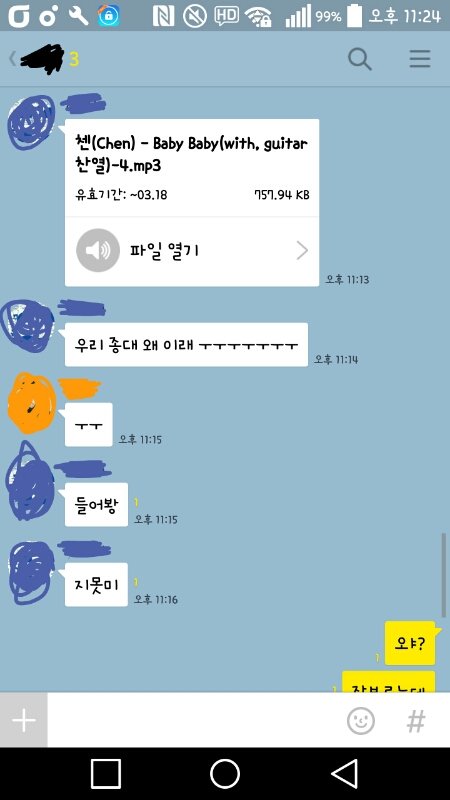Viewport: 450px width, 800px height.
Task: Go back using the top-left arrow
Action: click(12, 59)
